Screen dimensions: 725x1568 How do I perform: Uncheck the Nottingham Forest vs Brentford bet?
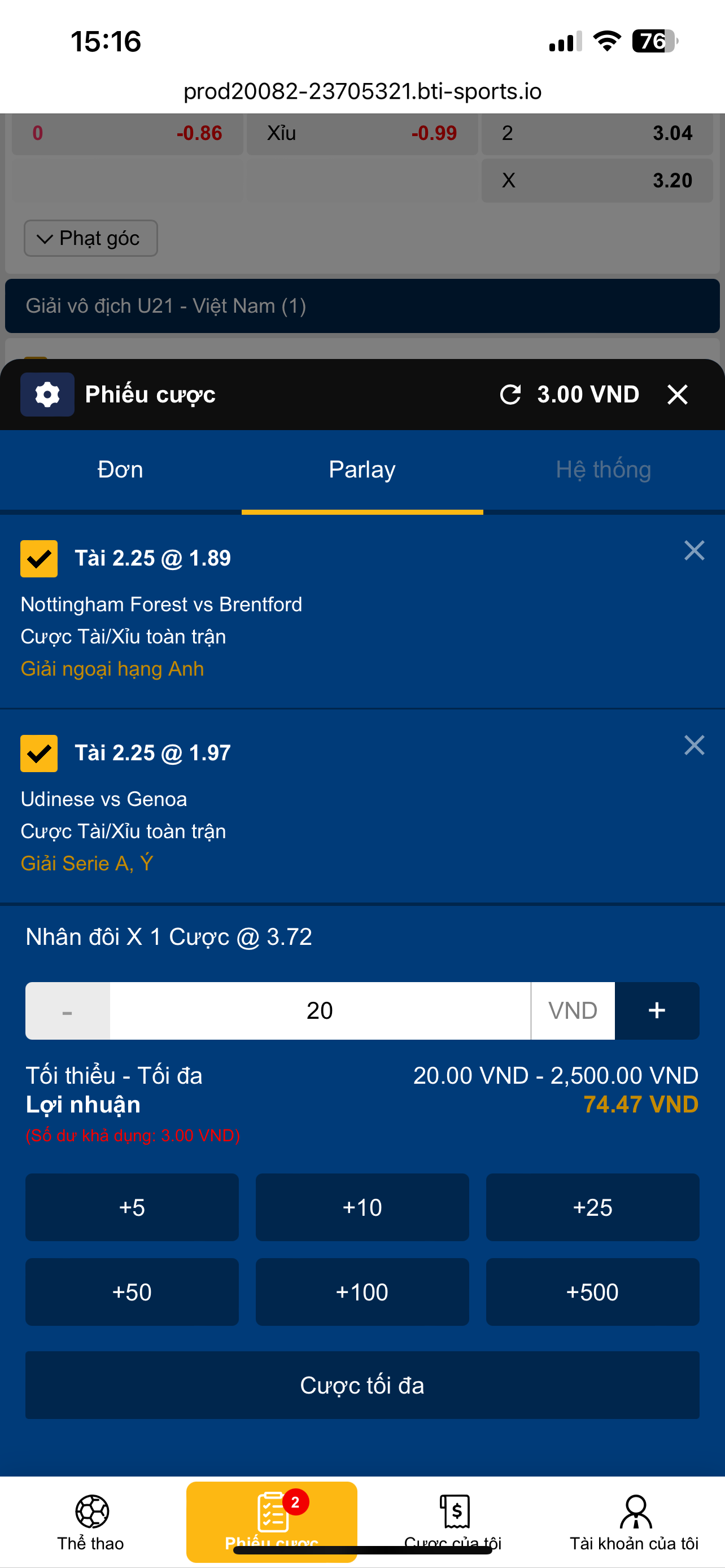pyautogui.click(x=39, y=558)
